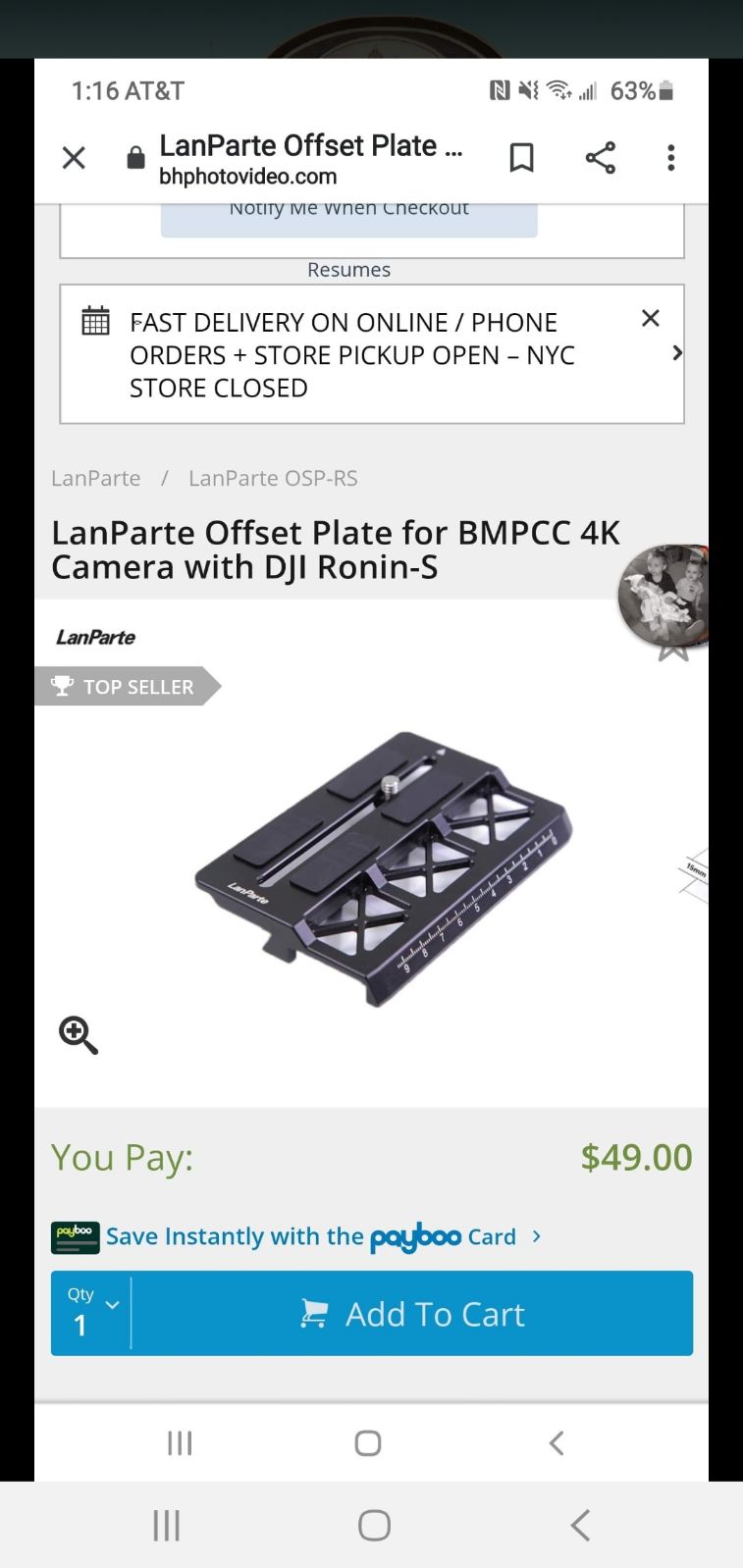
Task: Bookmark this B&H page
Action: (x=521, y=158)
